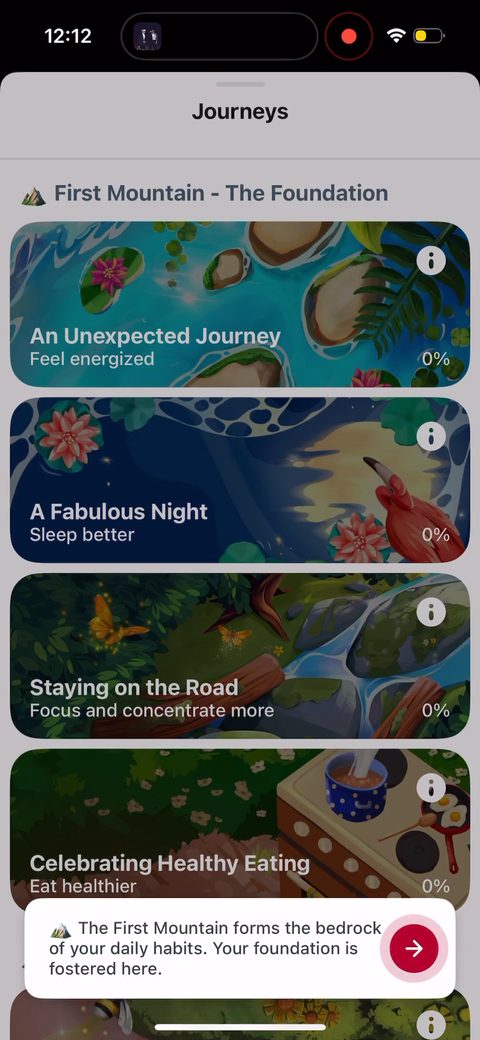Tap info icon on Staying on the Road
Viewport: 480px width, 1040px height.
pyautogui.click(x=431, y=613)
